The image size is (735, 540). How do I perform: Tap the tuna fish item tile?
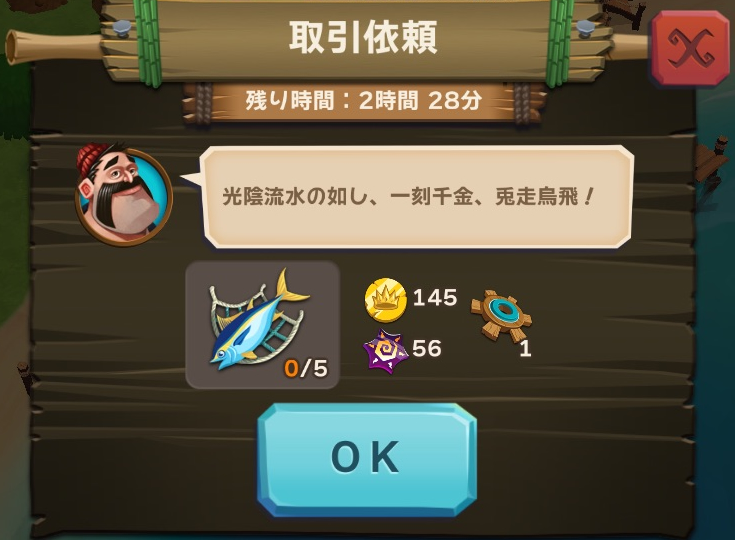[x=262, y=324]
